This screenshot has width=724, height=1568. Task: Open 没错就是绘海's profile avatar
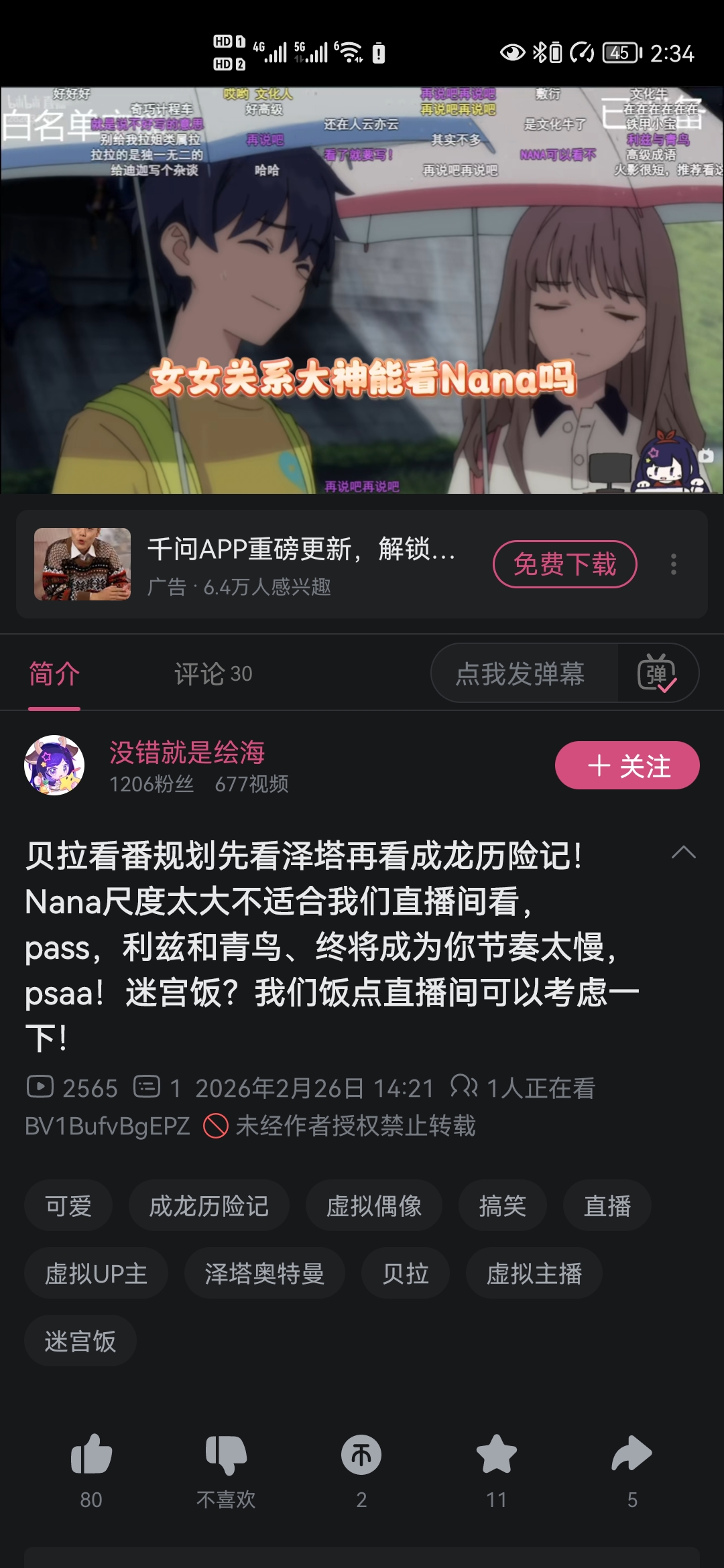coord(54,765)
